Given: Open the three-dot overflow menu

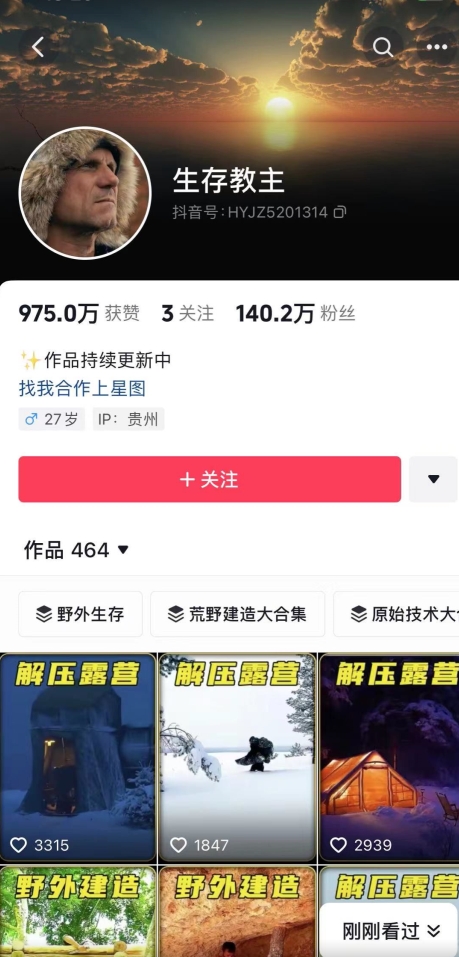Looking at the screenshot, I should (x=436, y=47).
